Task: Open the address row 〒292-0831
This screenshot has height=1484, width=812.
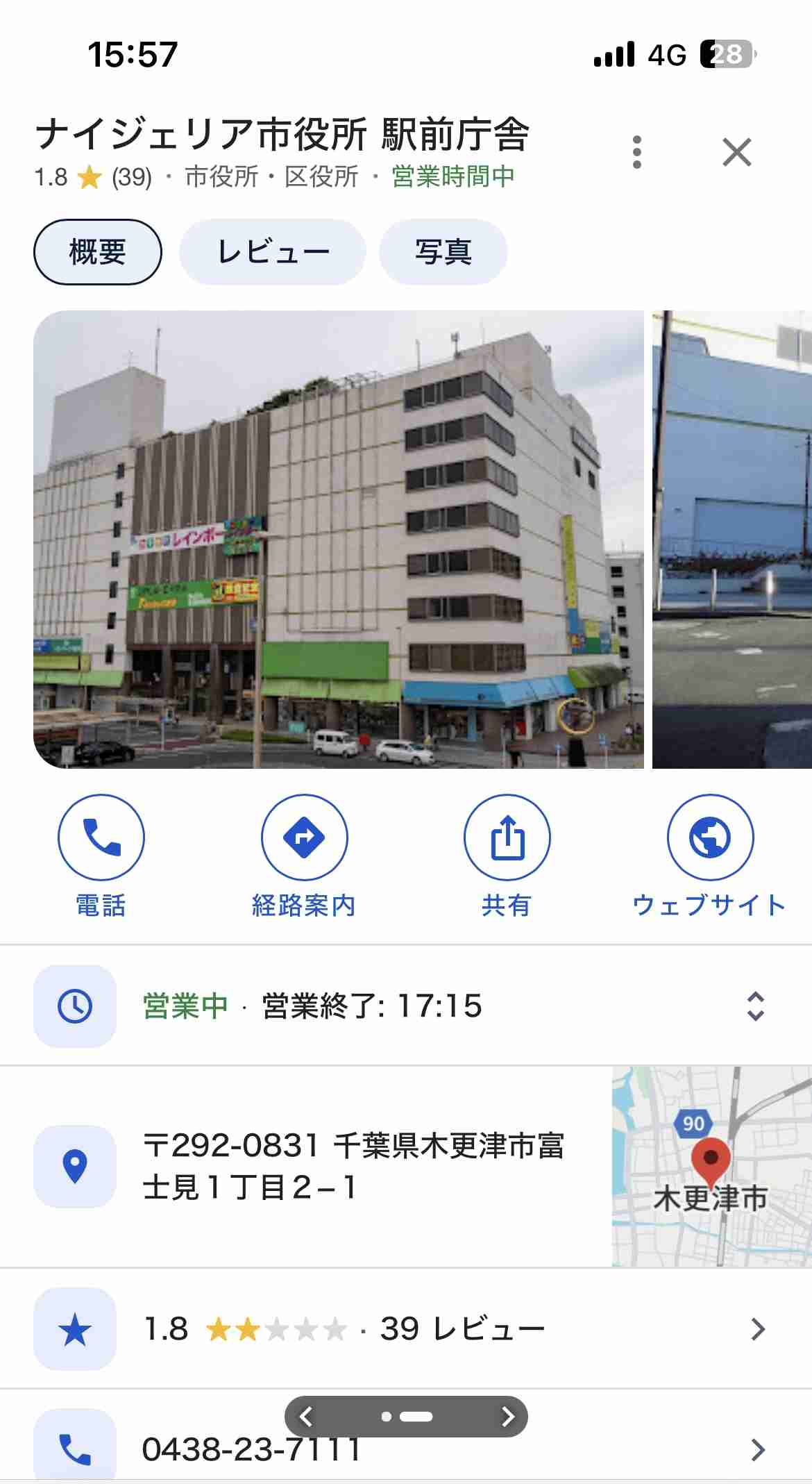Action: point(305,1167)
